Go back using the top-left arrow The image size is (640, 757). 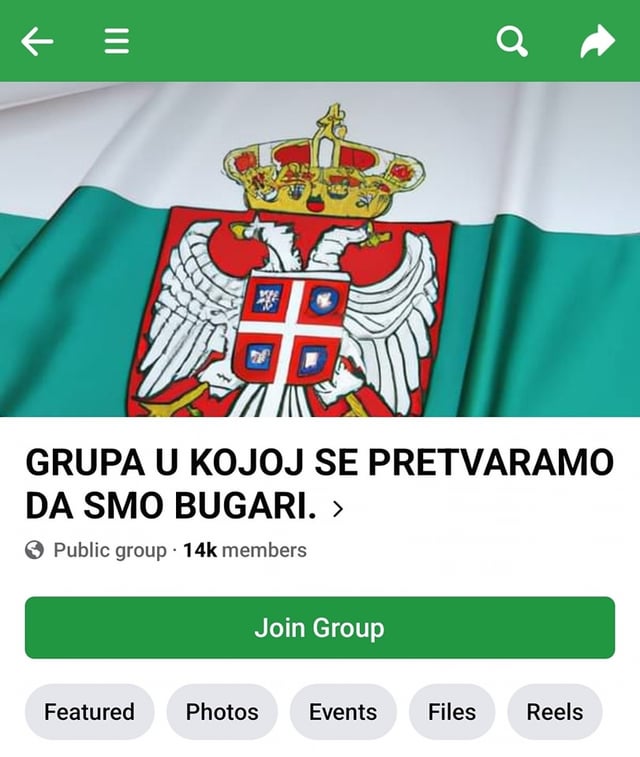37,41
